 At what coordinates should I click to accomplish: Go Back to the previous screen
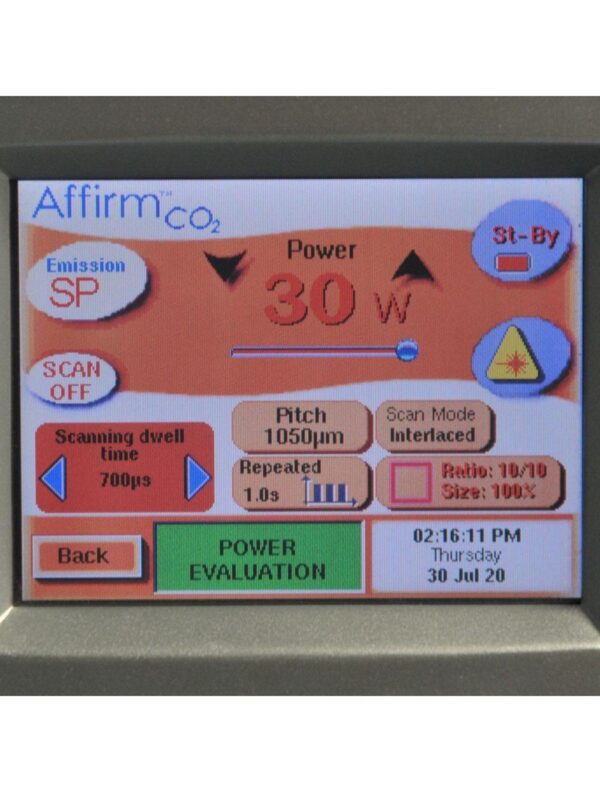83,557
